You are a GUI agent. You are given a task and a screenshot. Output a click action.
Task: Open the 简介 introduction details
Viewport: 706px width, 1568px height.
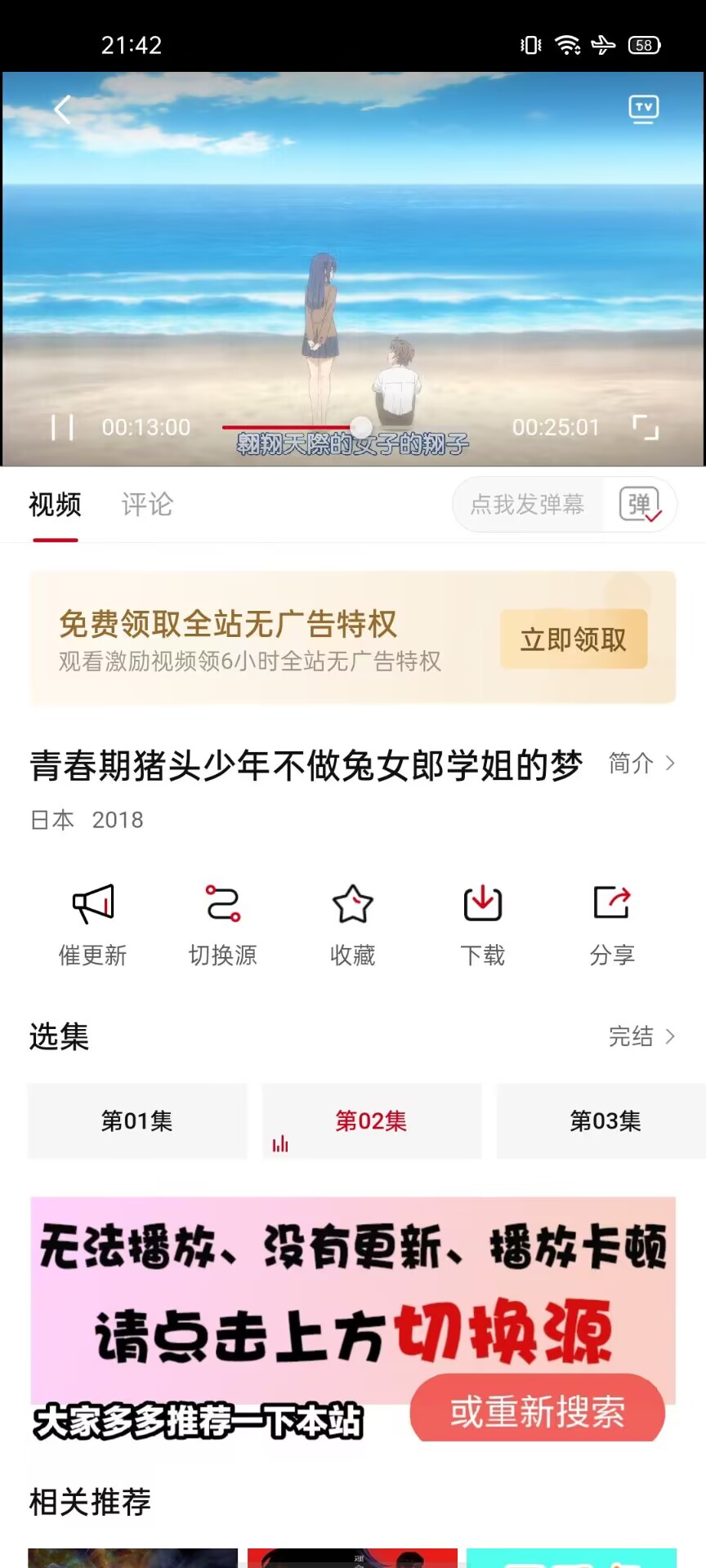coord(641,764)
